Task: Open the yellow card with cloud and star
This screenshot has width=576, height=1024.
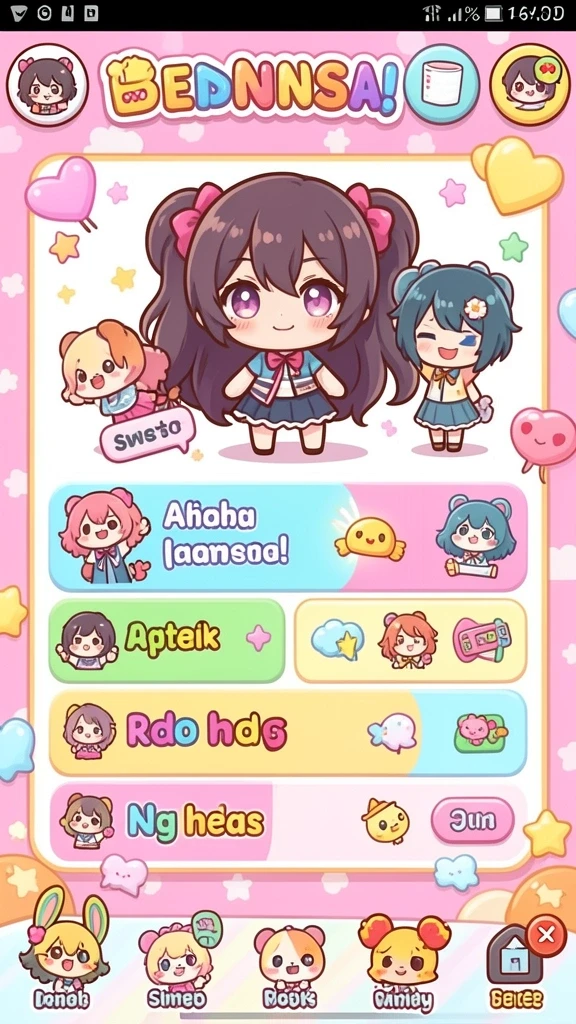Action: pyautogui.click(x=410, y=641)
